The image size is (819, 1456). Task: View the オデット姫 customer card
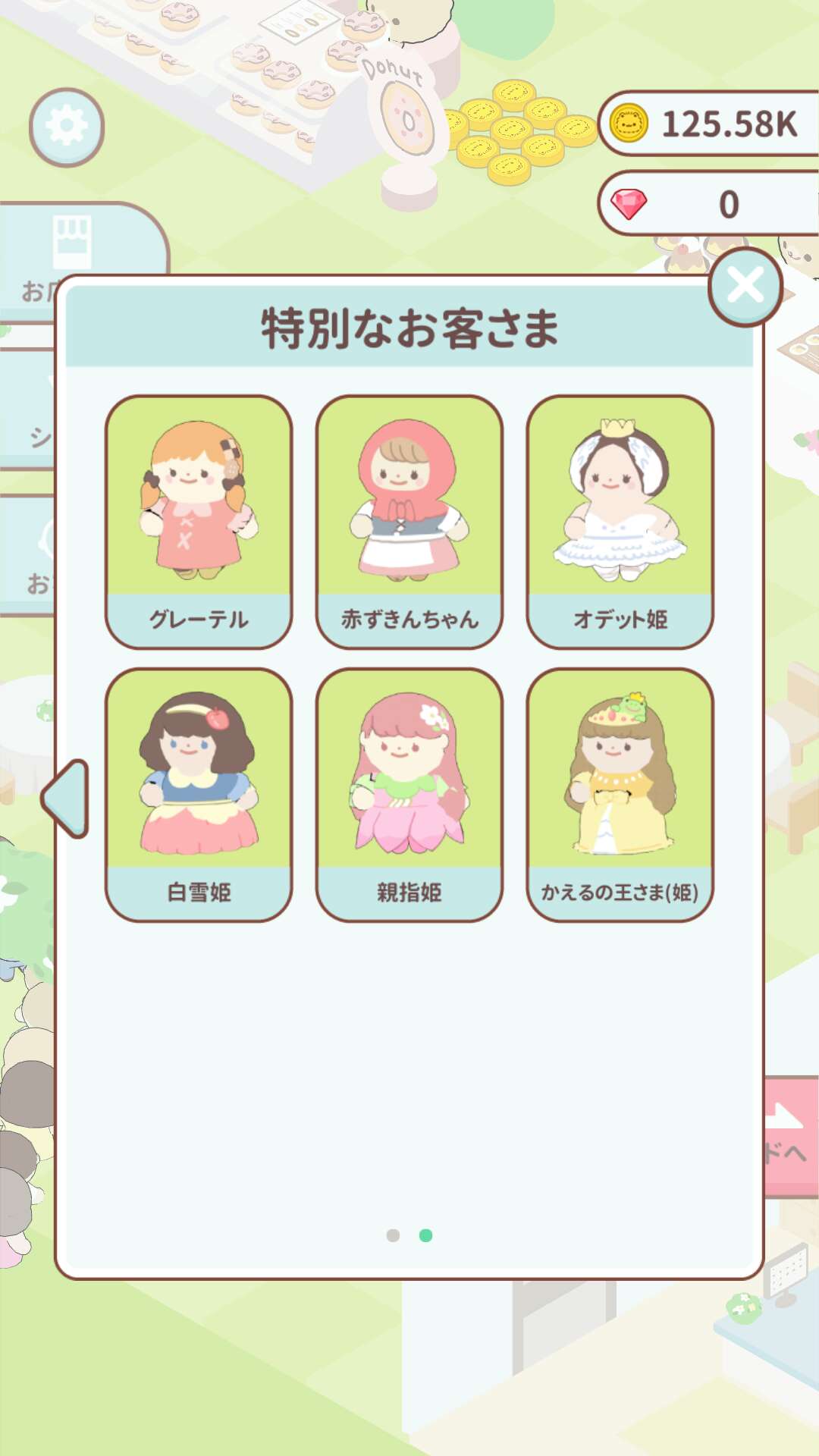pos(620,521)
